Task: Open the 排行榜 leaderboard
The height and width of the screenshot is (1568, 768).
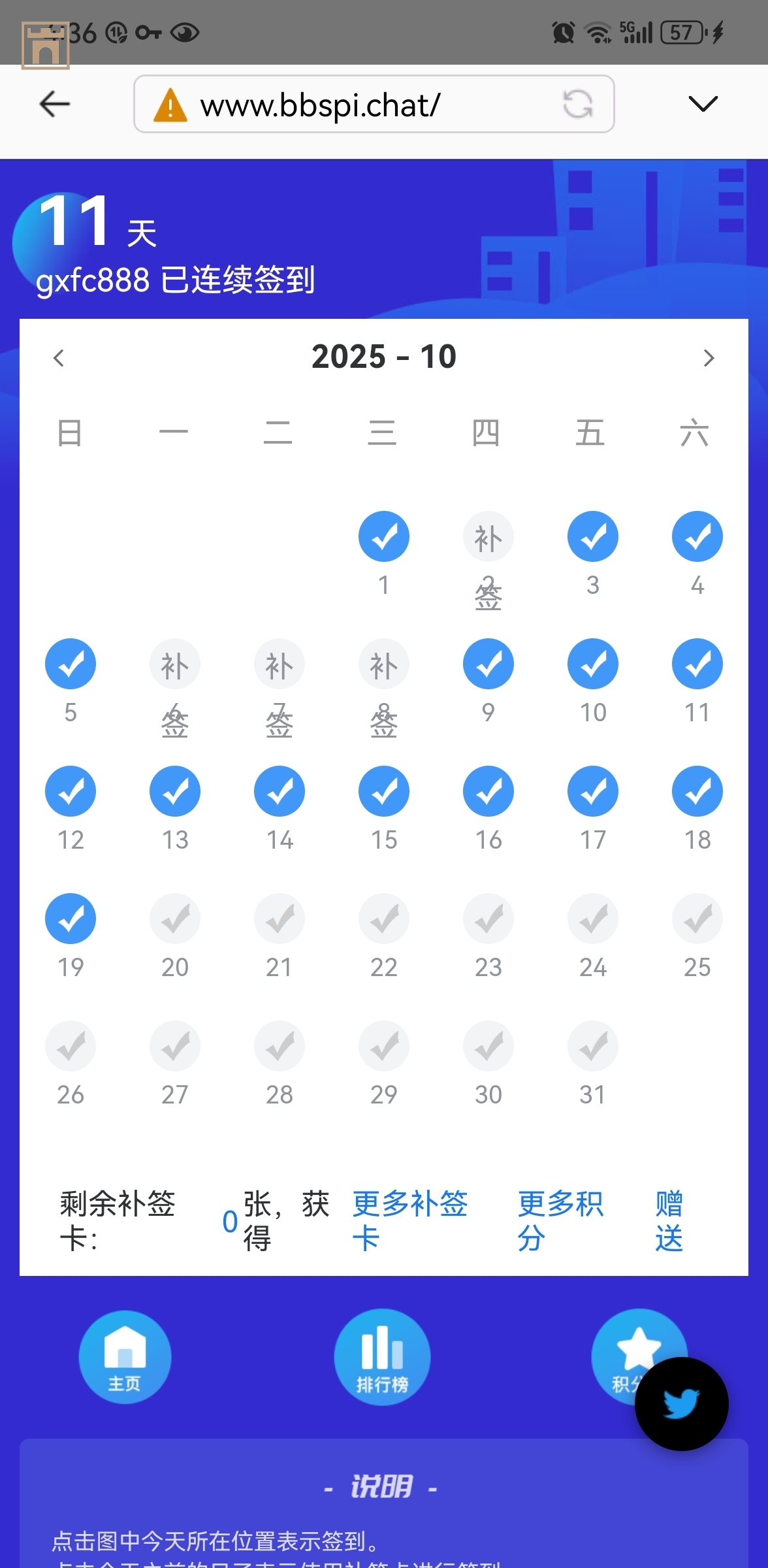Action: [382, 1357]
